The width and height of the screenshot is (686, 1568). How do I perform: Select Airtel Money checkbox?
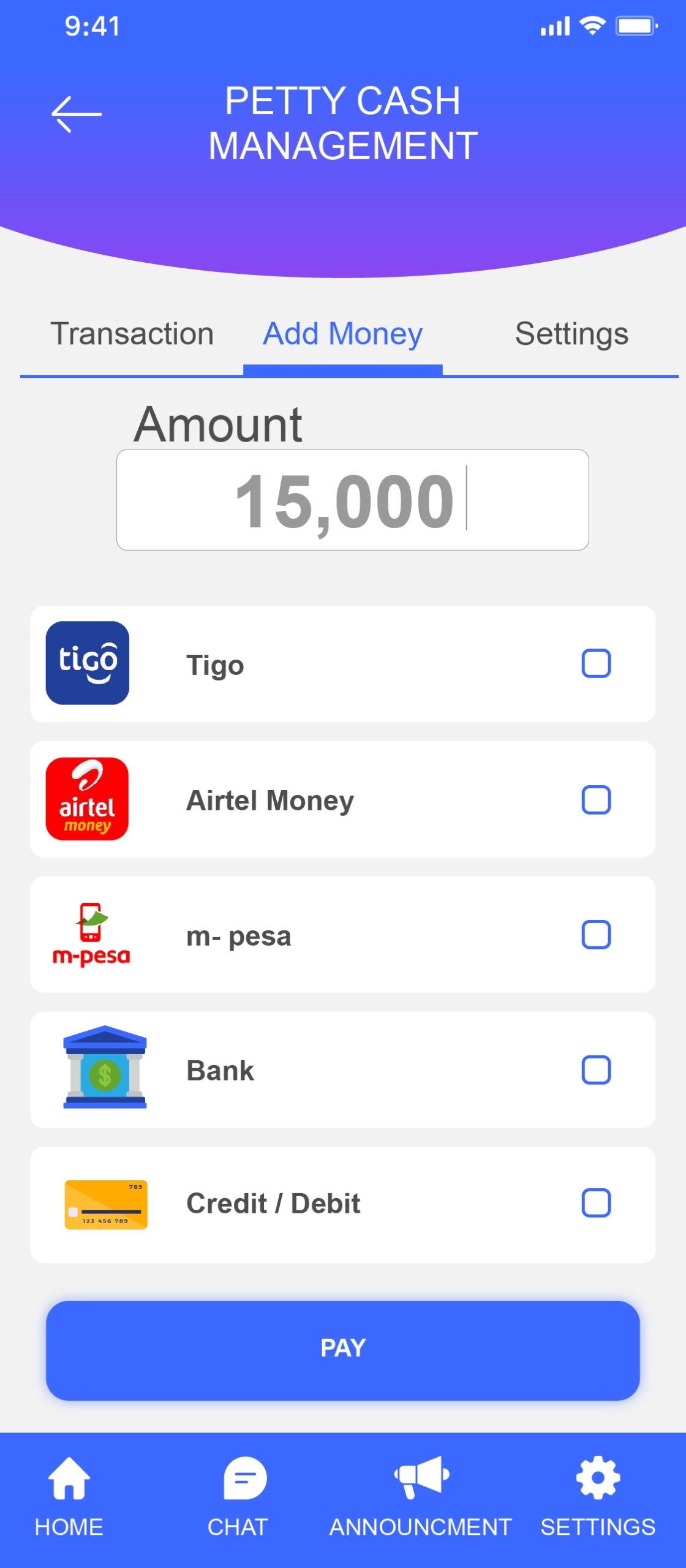point(595,800)
